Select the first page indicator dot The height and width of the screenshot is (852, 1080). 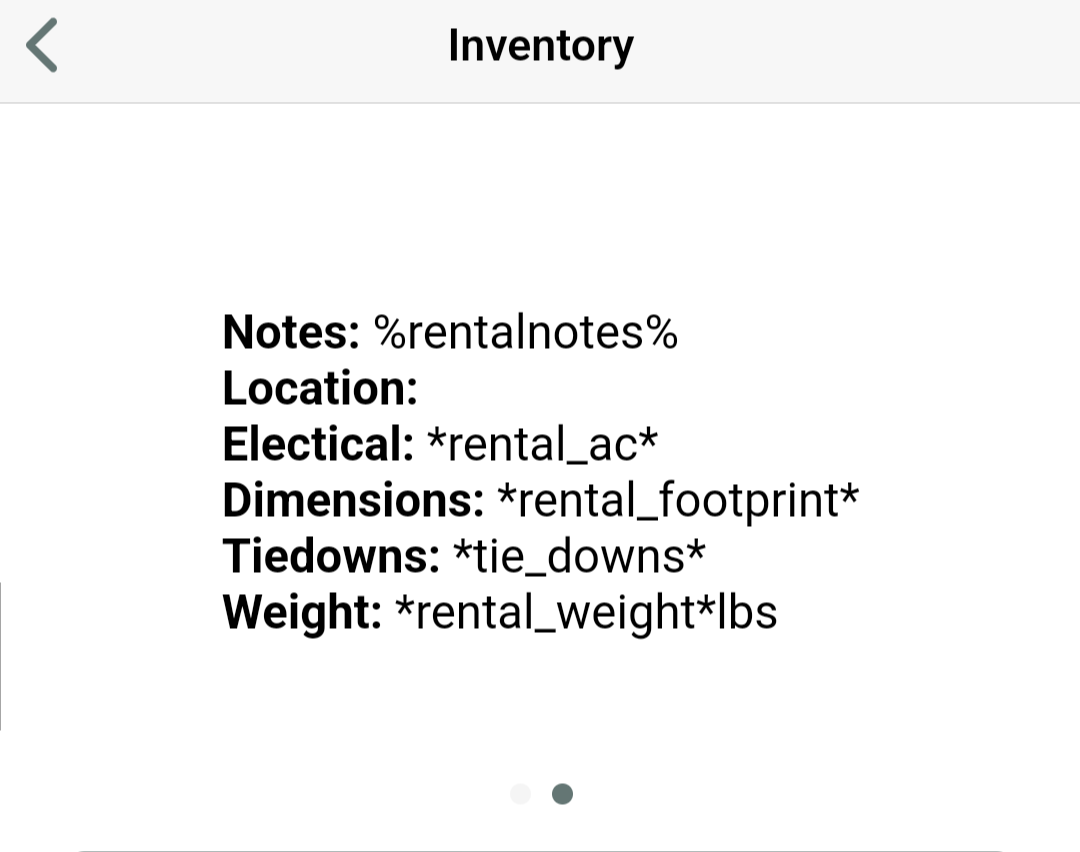[x=520, y=794]
